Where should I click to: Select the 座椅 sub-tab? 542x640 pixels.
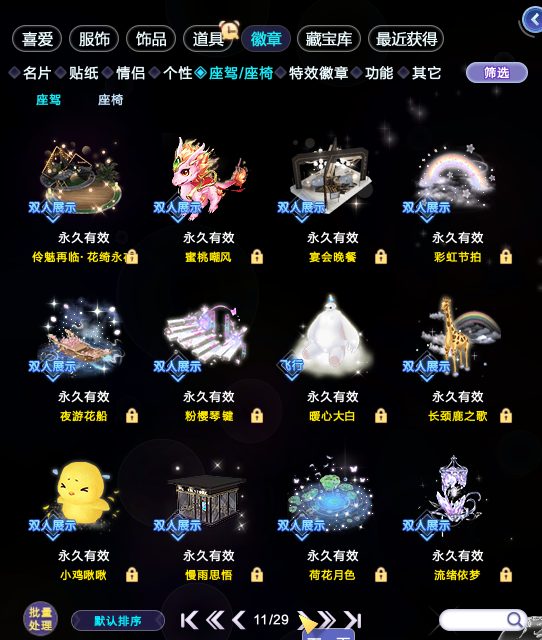[x=110, y=100]
